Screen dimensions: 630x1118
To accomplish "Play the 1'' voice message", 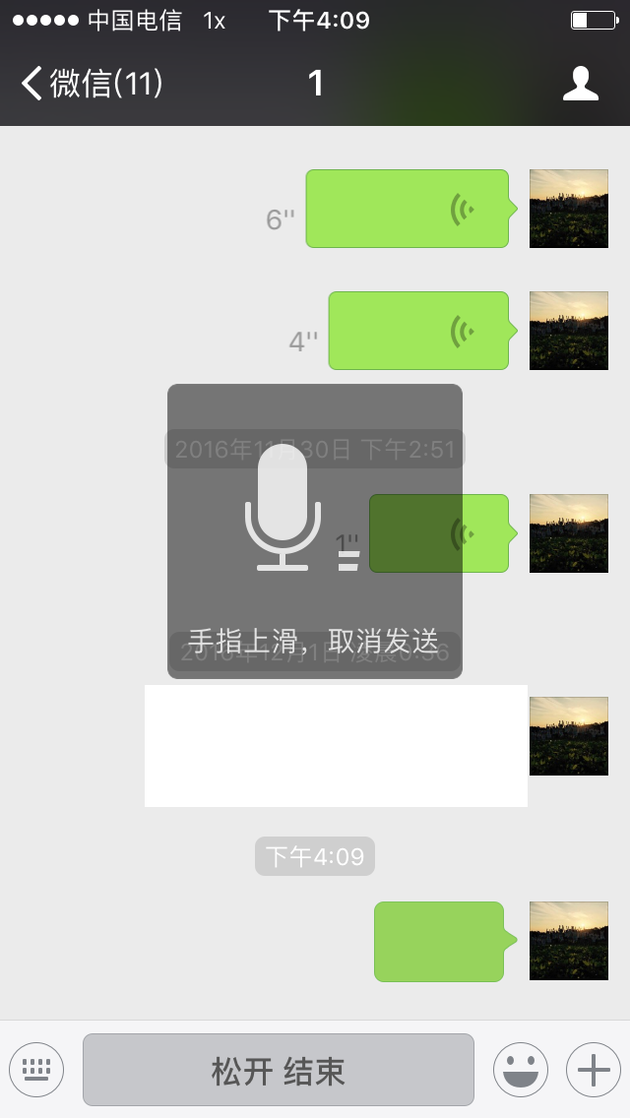I will [x=443, y=533].
